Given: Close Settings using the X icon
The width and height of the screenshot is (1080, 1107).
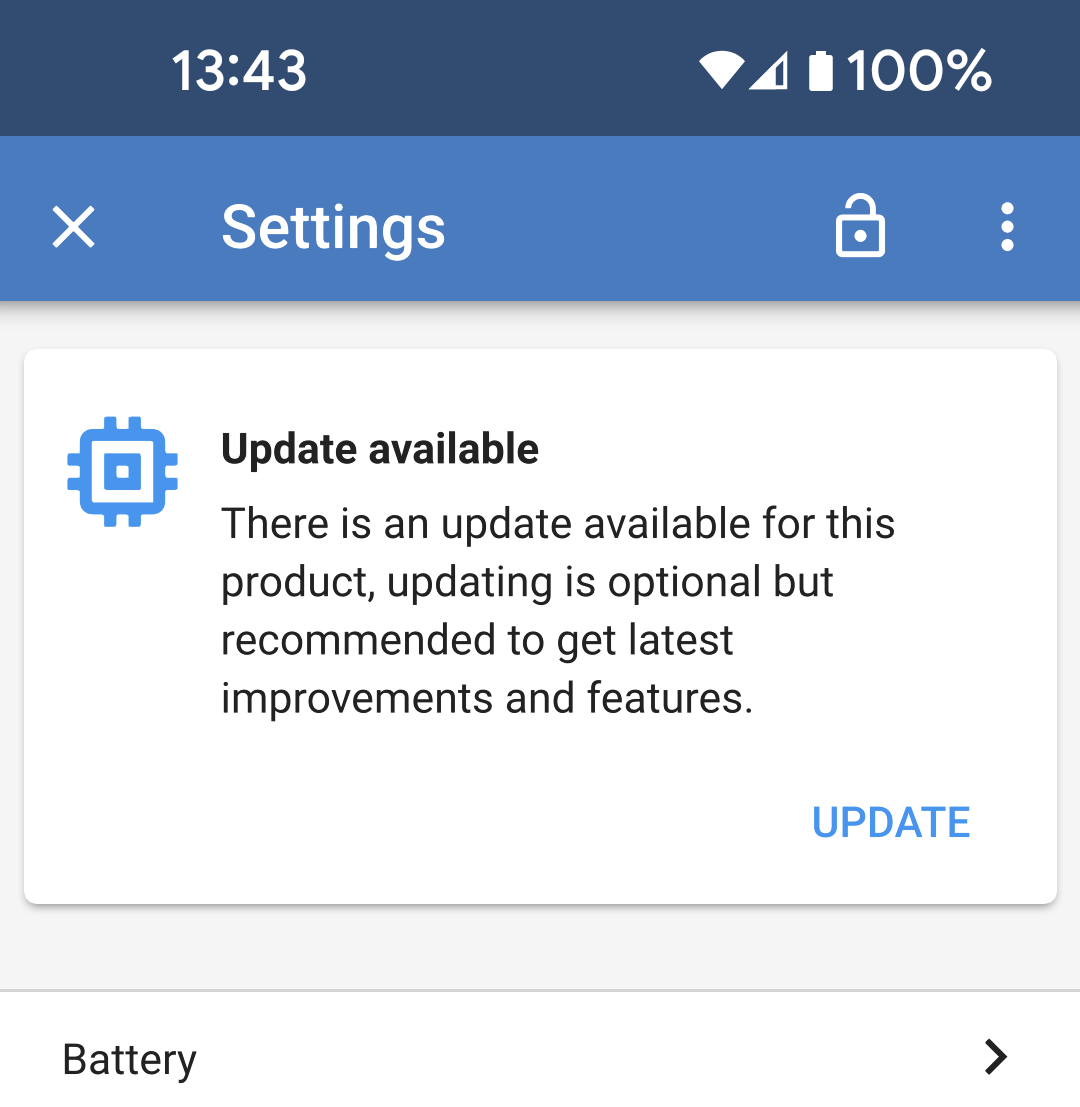Looking at the screenshot, I should [x=72, y=227].
